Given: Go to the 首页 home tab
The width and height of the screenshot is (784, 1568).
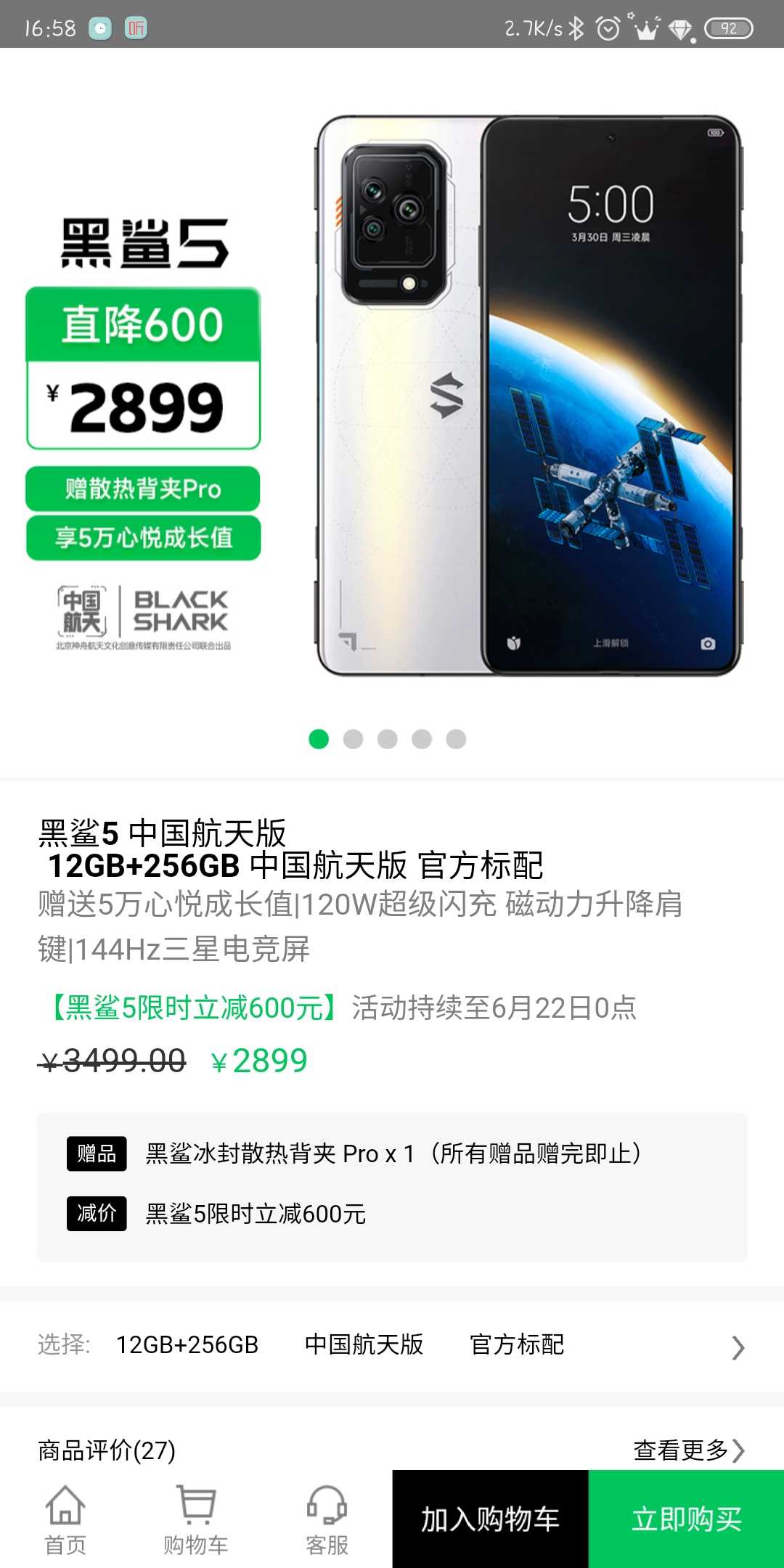Looking at the screenshot, I should pyautogui.click(x=65, y=1519).
